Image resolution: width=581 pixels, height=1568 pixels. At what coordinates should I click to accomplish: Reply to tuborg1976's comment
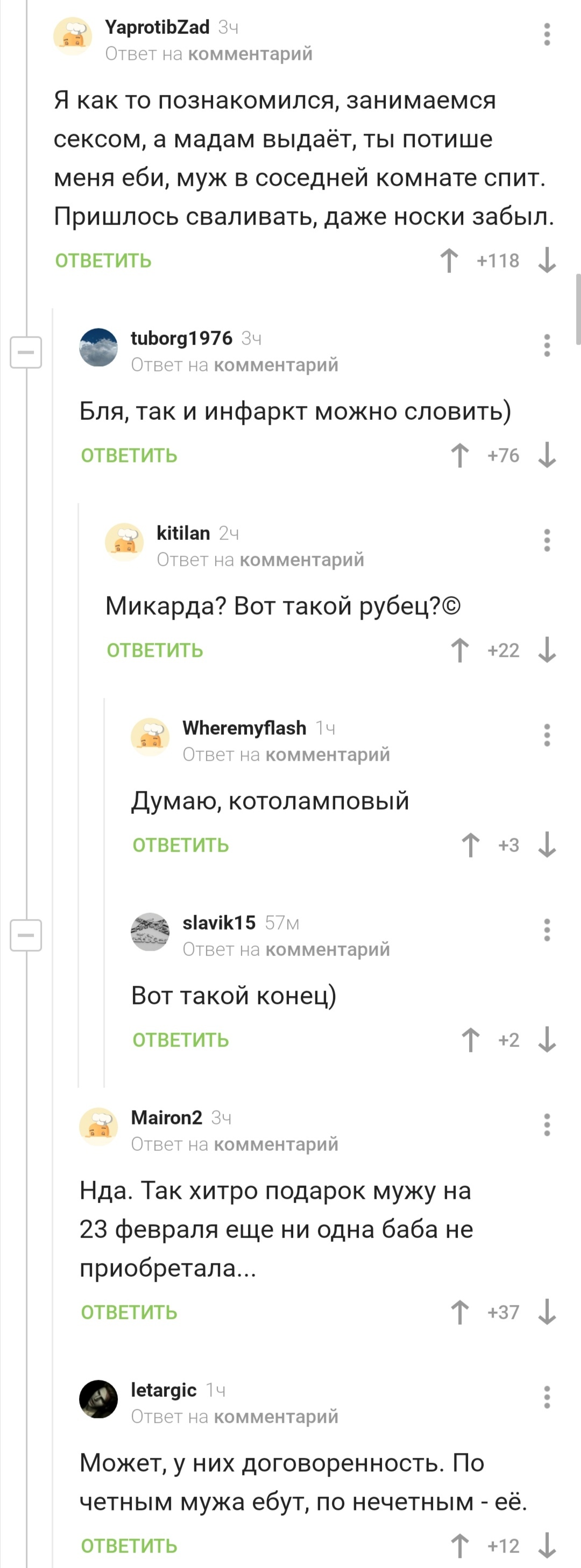coord(129,455)
